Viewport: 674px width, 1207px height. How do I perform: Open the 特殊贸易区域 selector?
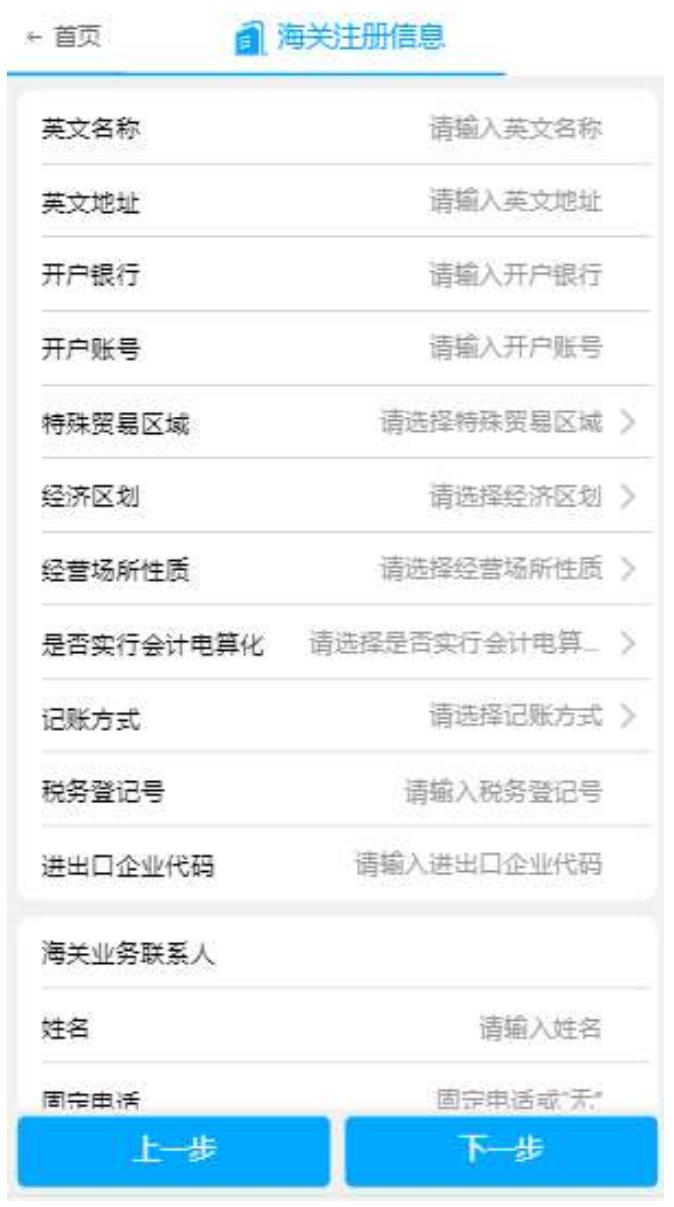(x=337, y=422)
